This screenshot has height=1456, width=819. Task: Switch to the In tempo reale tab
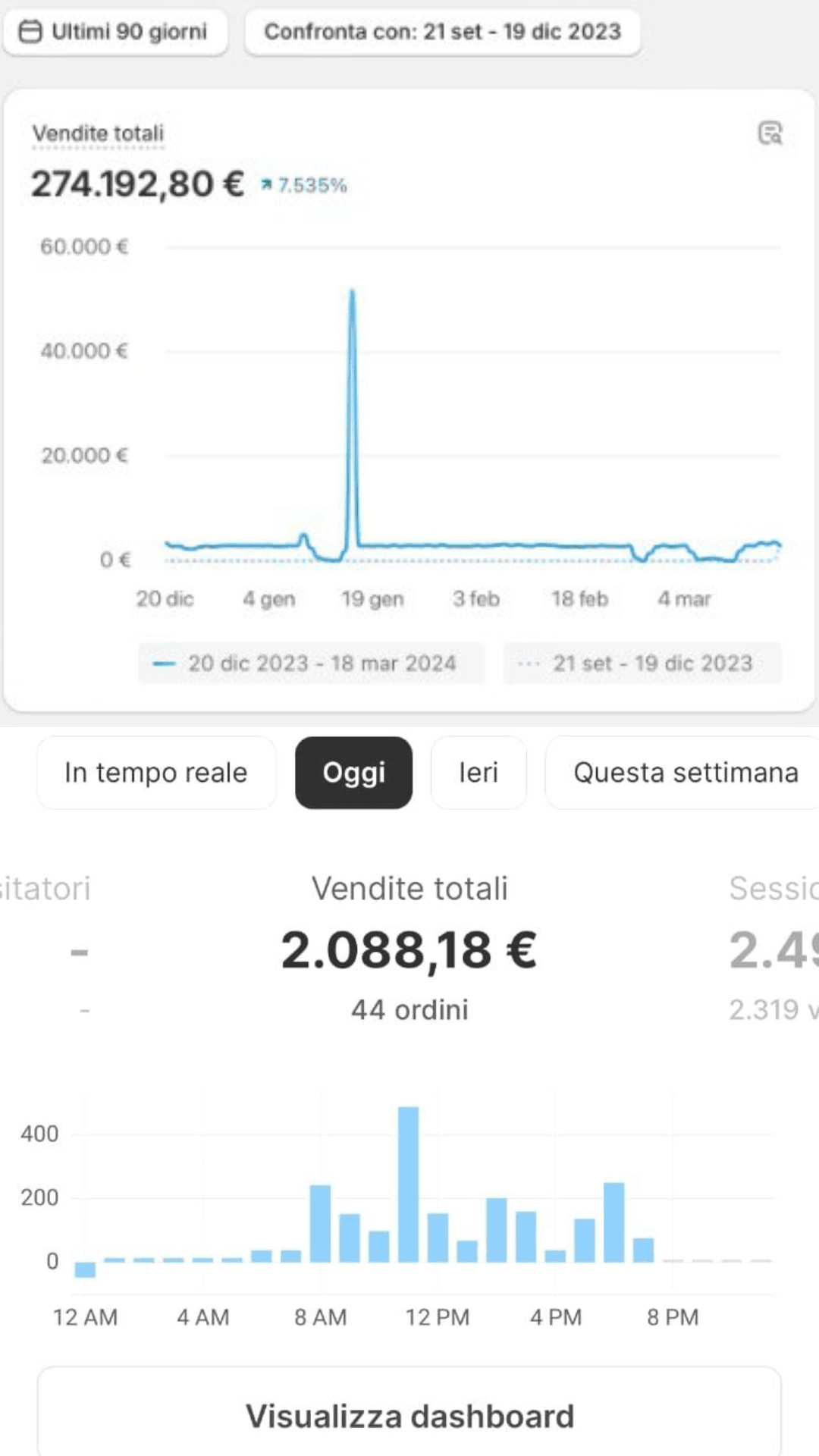156,773
